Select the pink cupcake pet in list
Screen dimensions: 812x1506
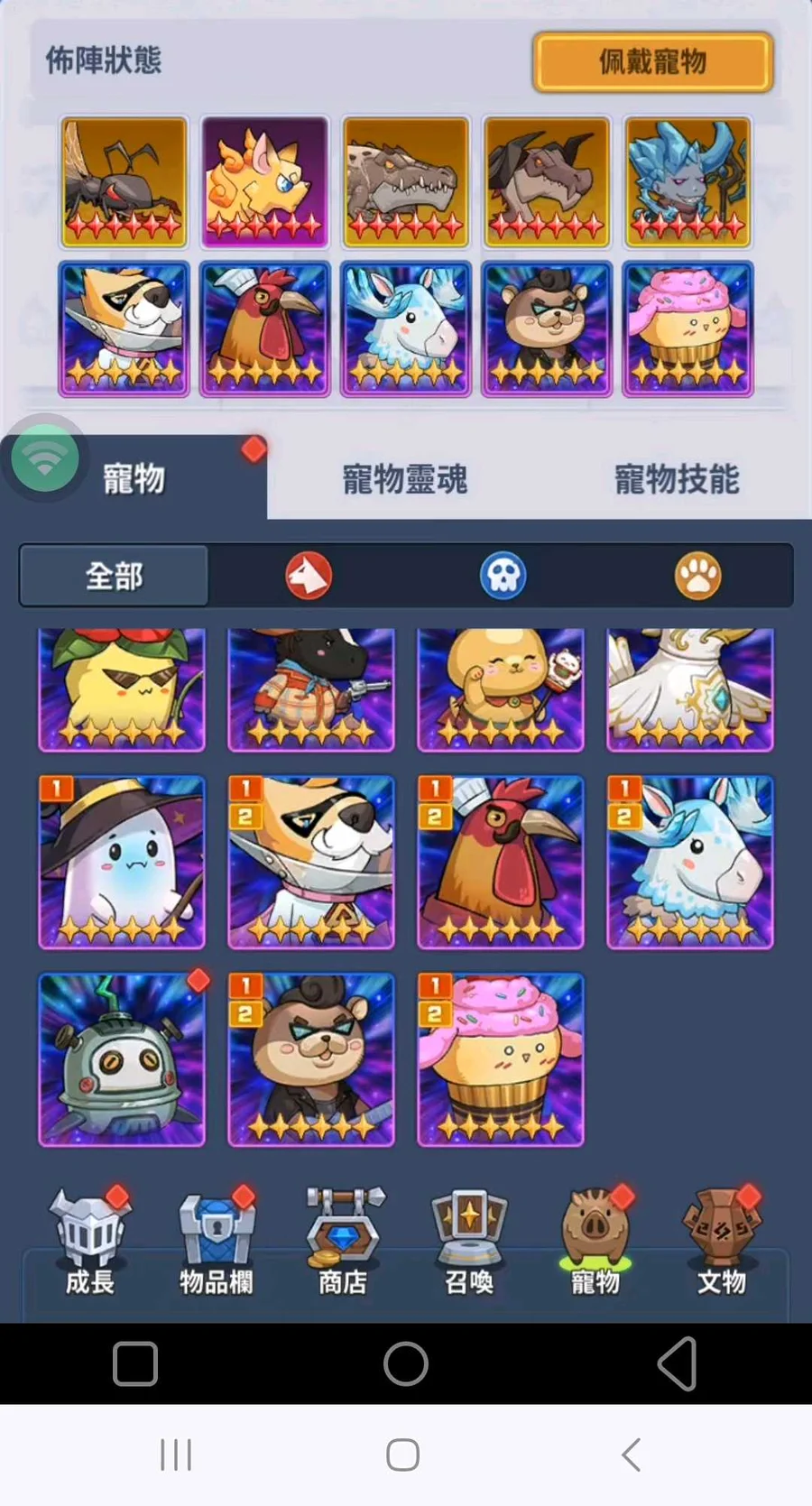click(501, 1059)
